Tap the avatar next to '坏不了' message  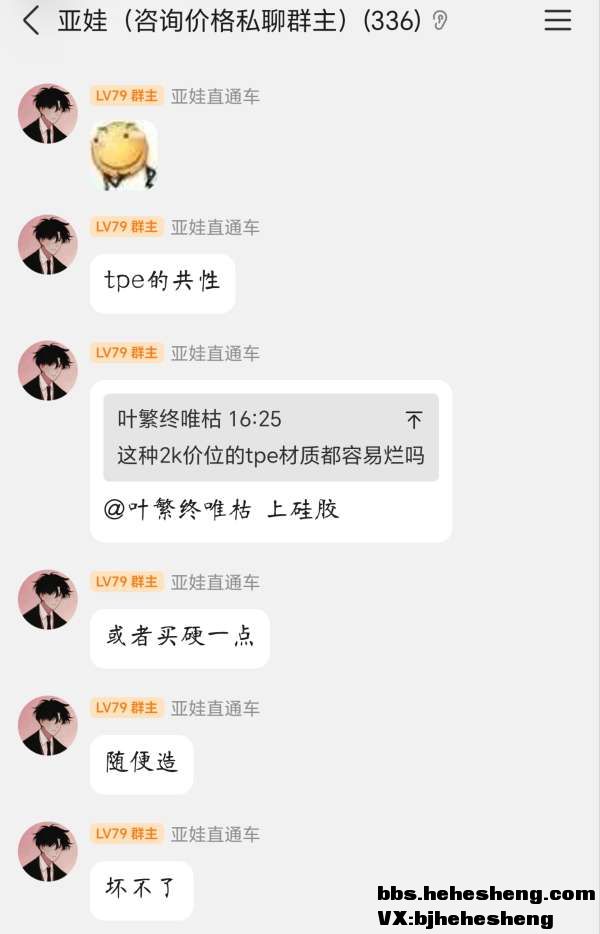coord(48,852)
